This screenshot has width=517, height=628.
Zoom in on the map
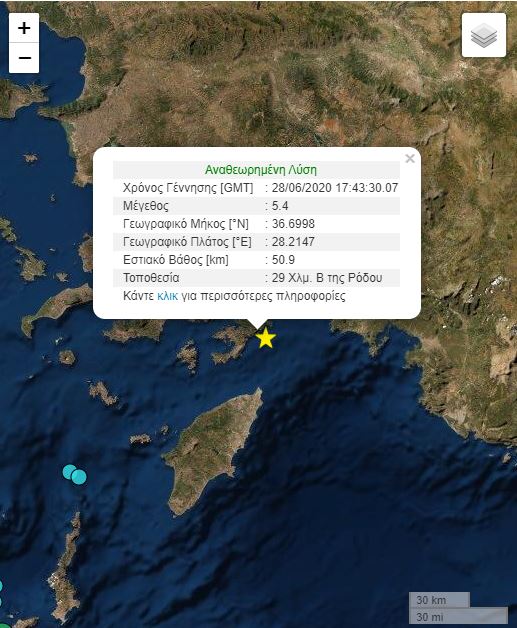point(24,28)
